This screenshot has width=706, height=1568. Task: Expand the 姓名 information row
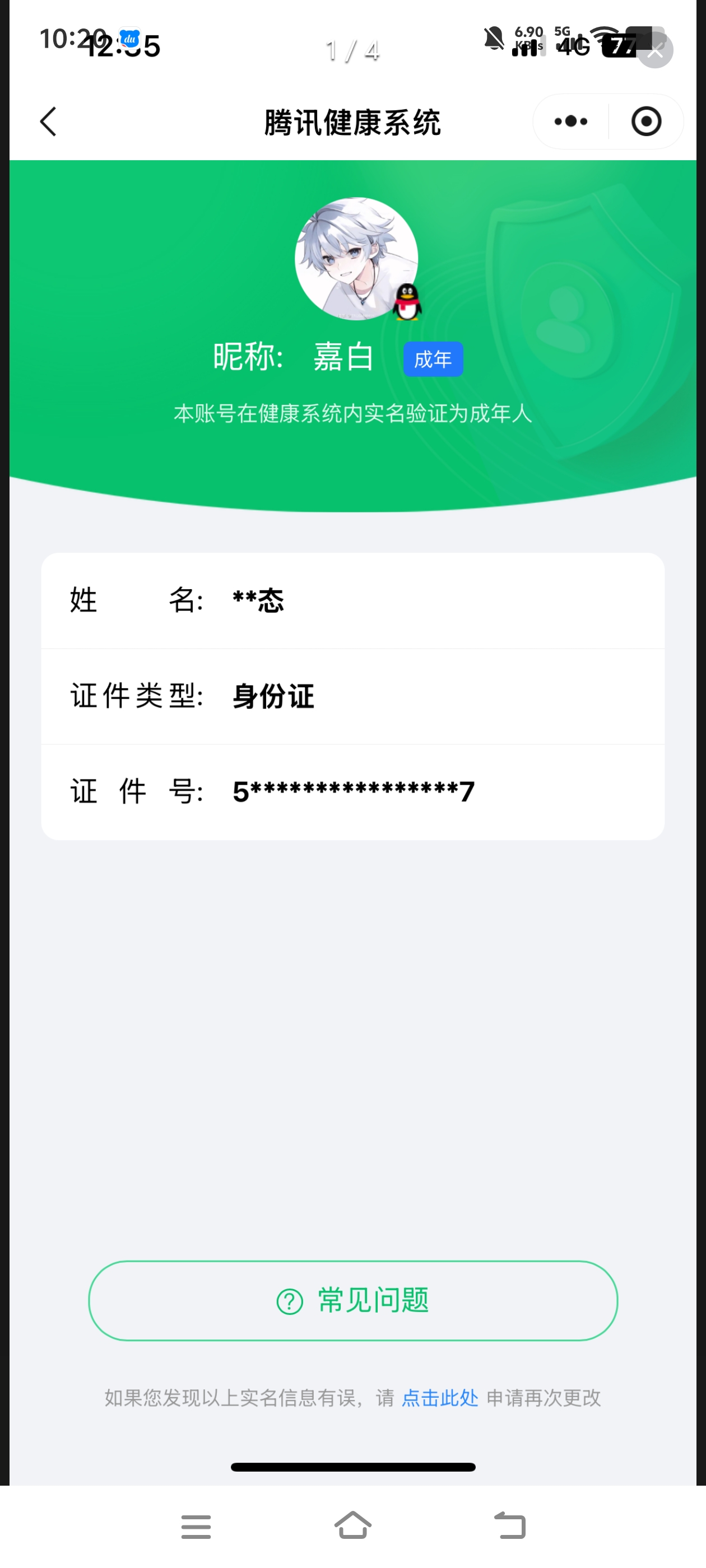click(x=352, y=600)
